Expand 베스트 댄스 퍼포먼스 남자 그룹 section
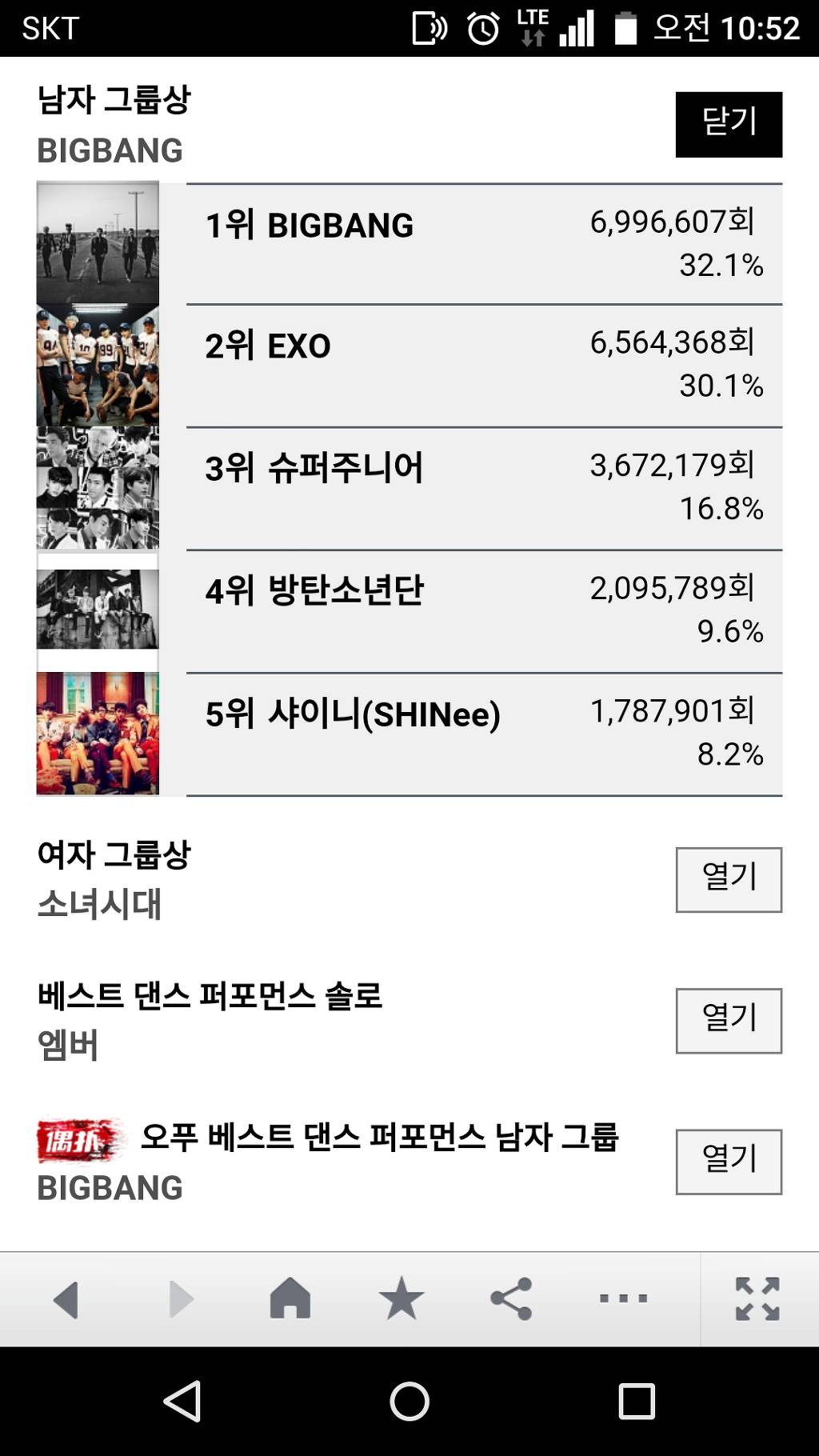This screenshot has height=1456, width=819. pos(729,1161)
